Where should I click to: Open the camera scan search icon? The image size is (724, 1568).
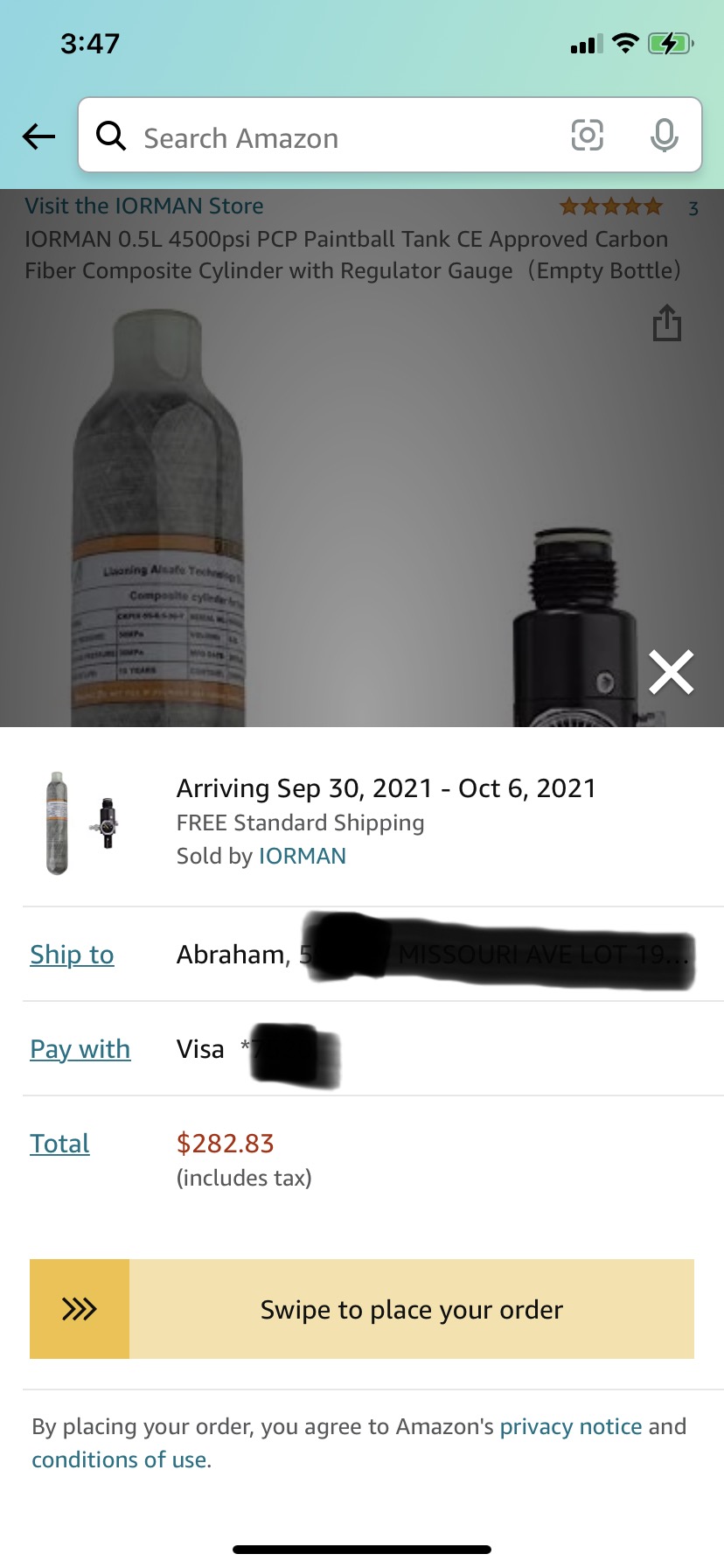point(587,136)
